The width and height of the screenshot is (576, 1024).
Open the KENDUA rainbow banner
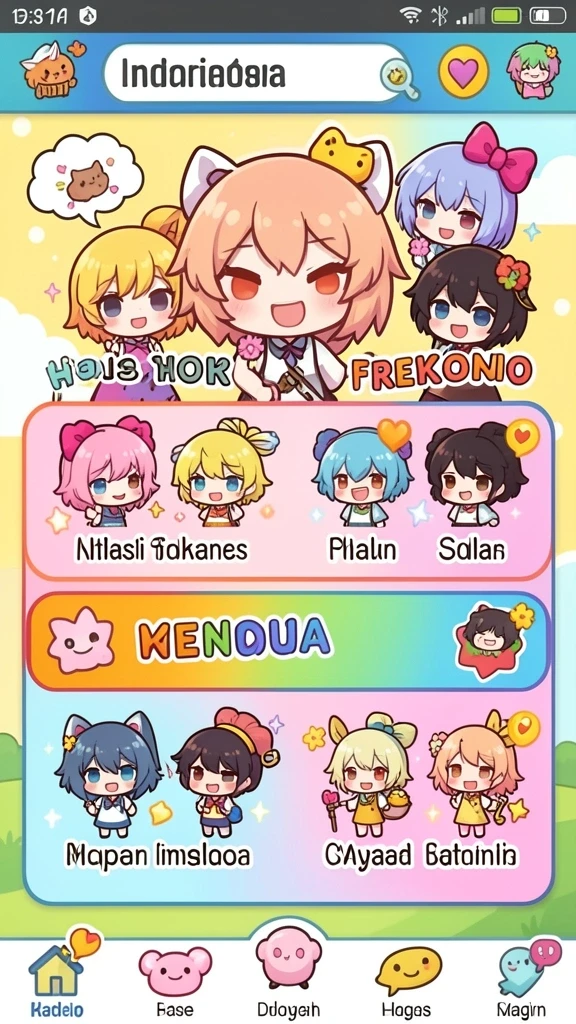click(289, 641)
